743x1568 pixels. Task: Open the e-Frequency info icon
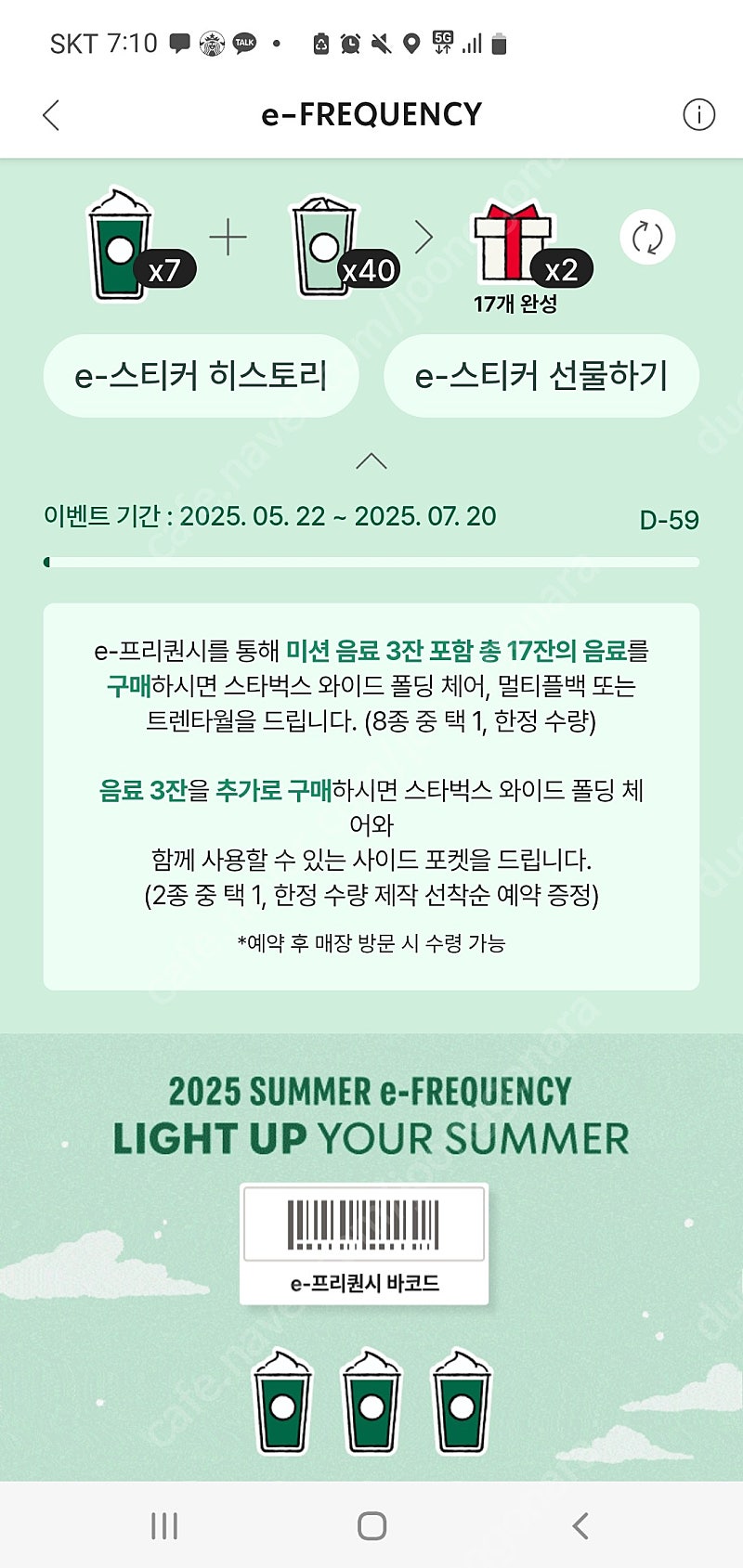698,115
